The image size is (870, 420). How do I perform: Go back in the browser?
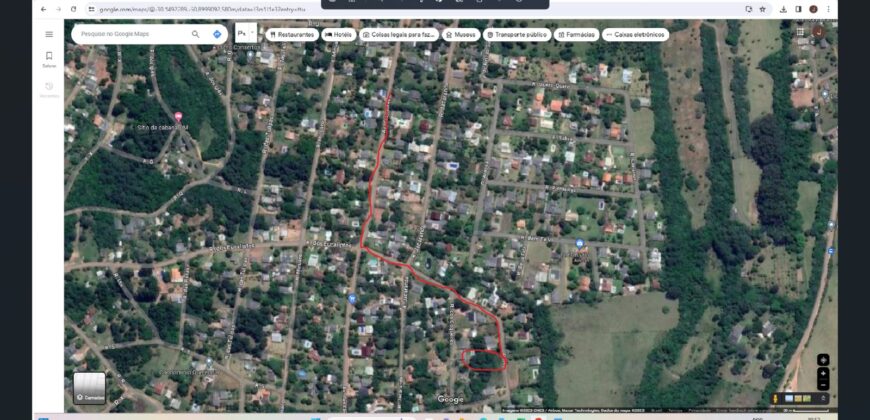(x=43, y=9)
